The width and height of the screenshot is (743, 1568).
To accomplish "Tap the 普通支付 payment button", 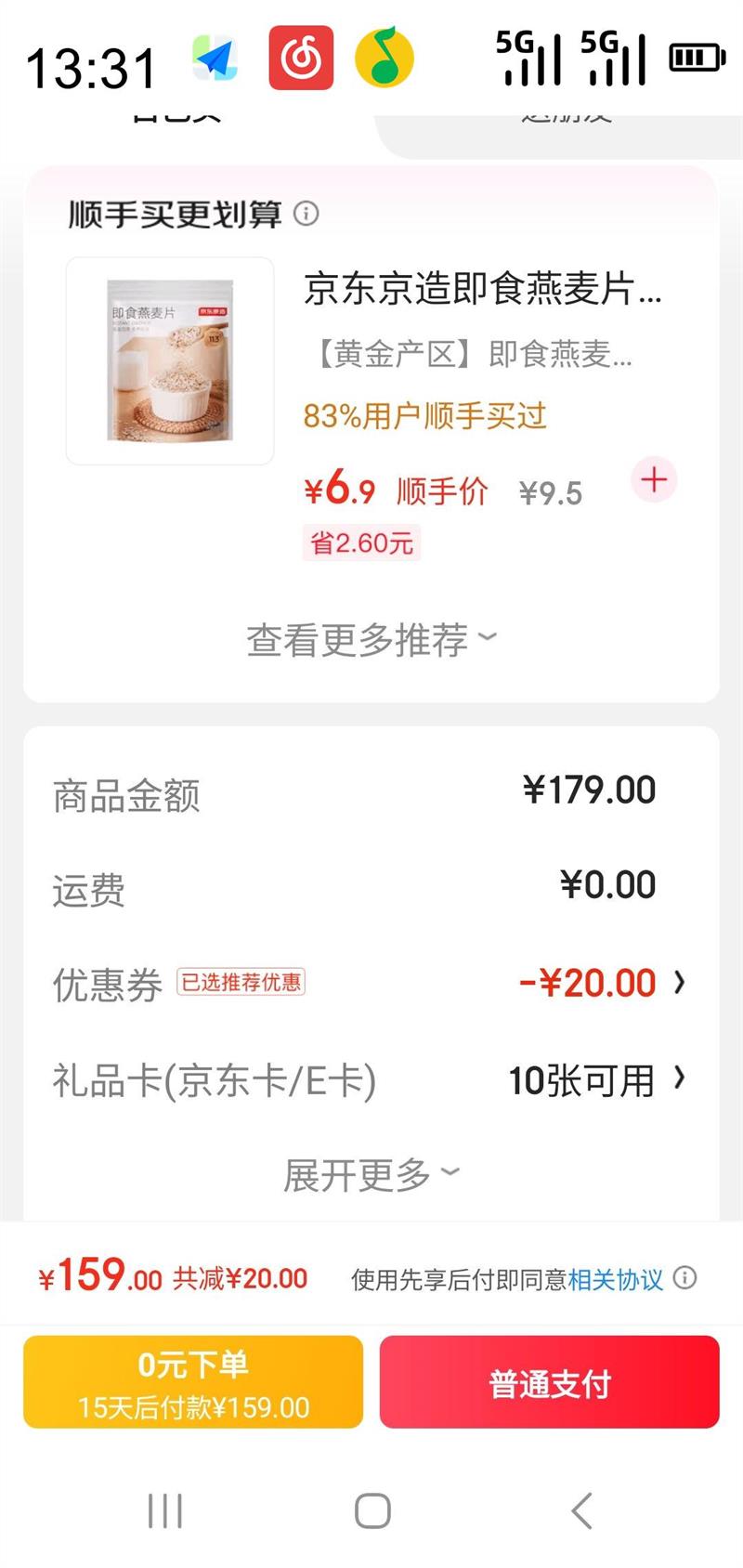I will tap(549, 1382).
